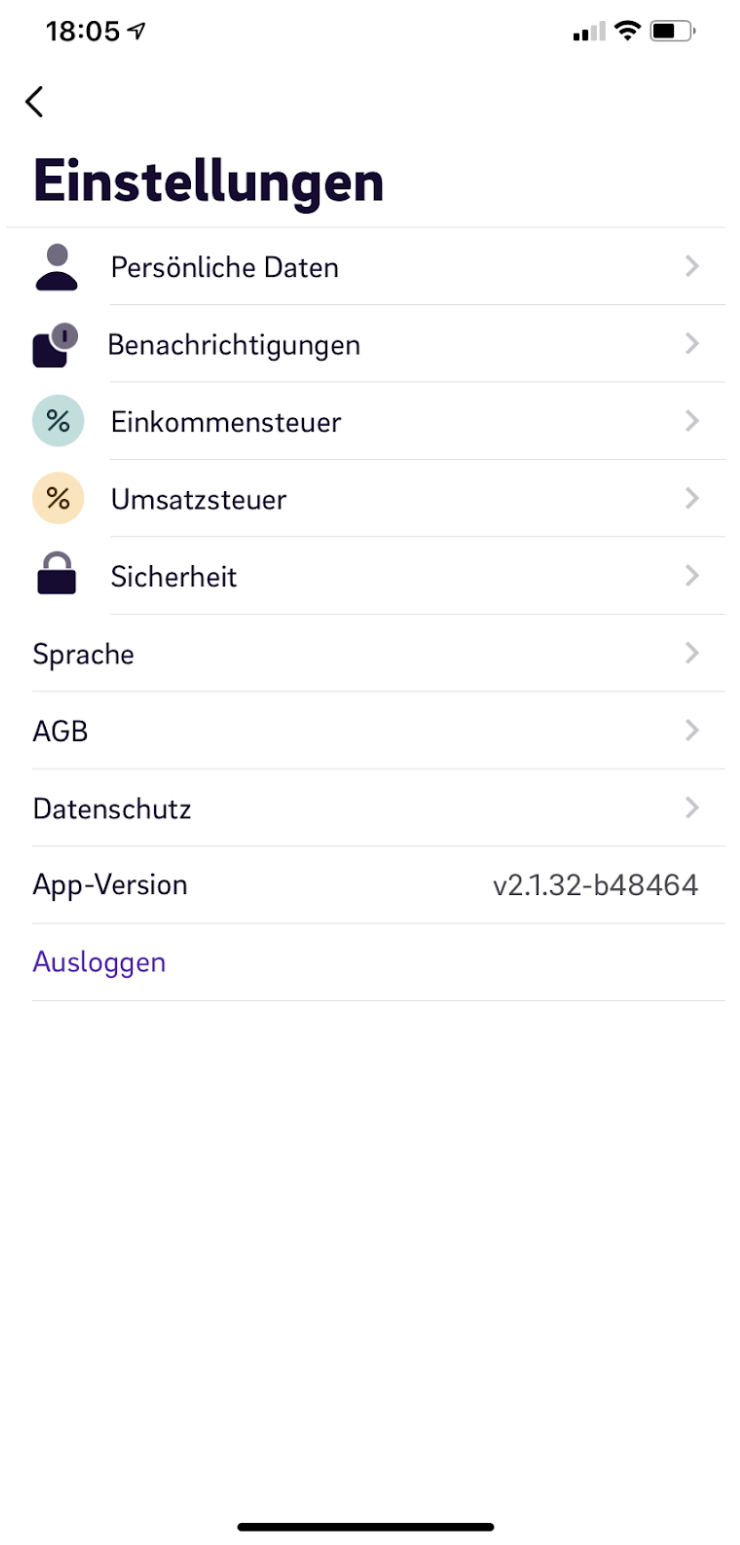
Task: Open Datenschutz via its chevron
Action: click(692, 807)
